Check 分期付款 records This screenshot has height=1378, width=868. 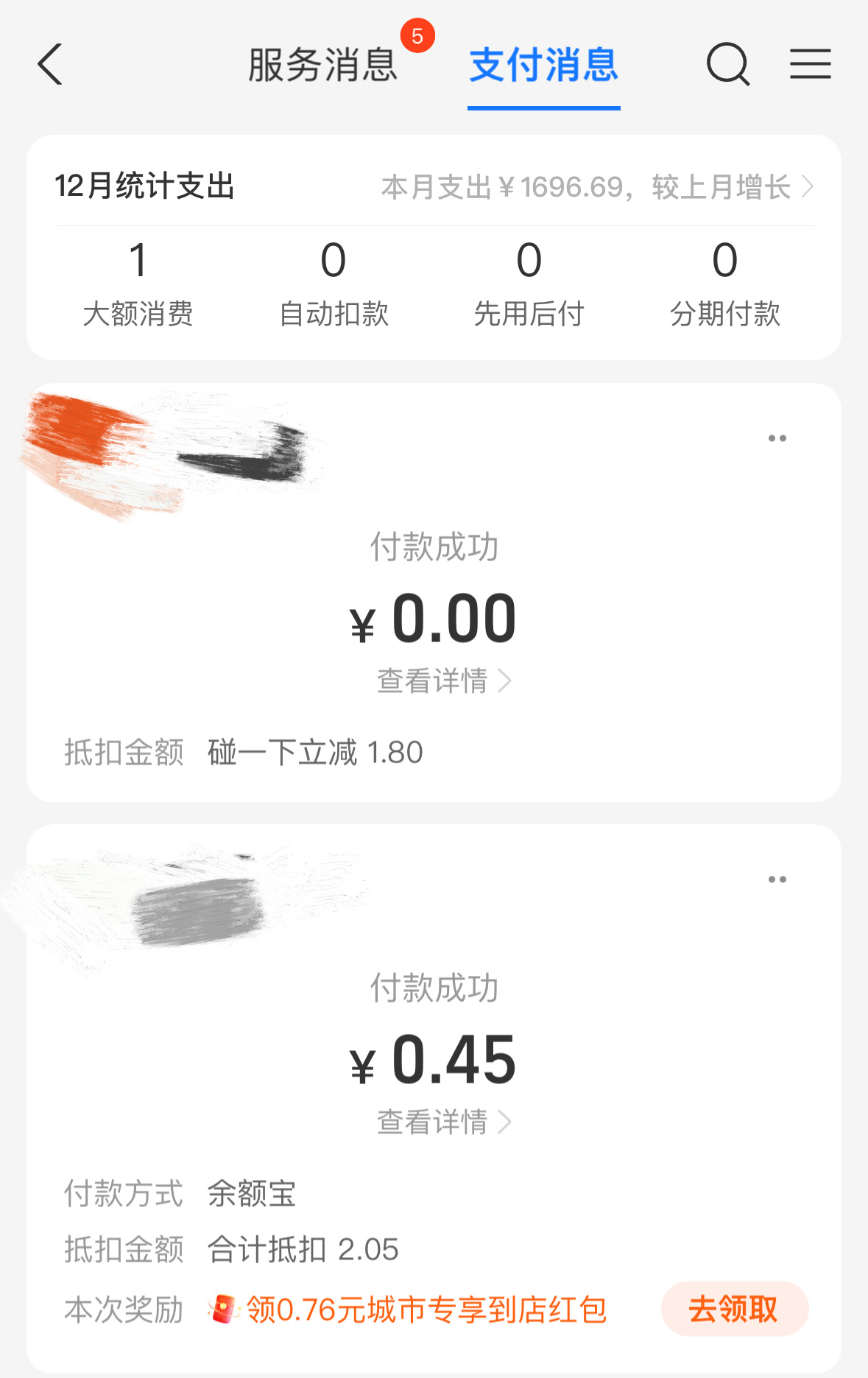pyautogui.click(x=724, y=284)
